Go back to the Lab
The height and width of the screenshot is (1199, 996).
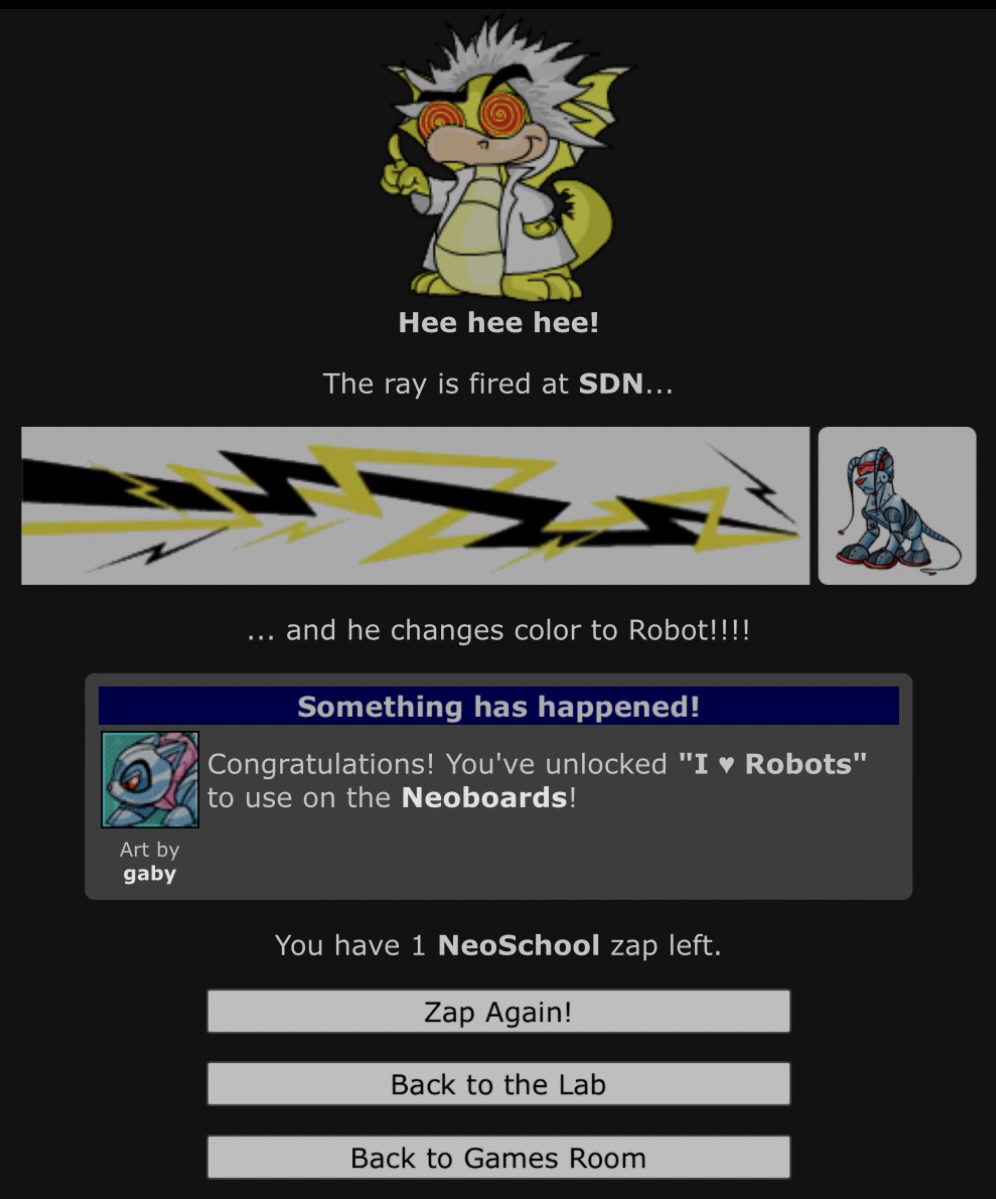(x=498, y=1084)
